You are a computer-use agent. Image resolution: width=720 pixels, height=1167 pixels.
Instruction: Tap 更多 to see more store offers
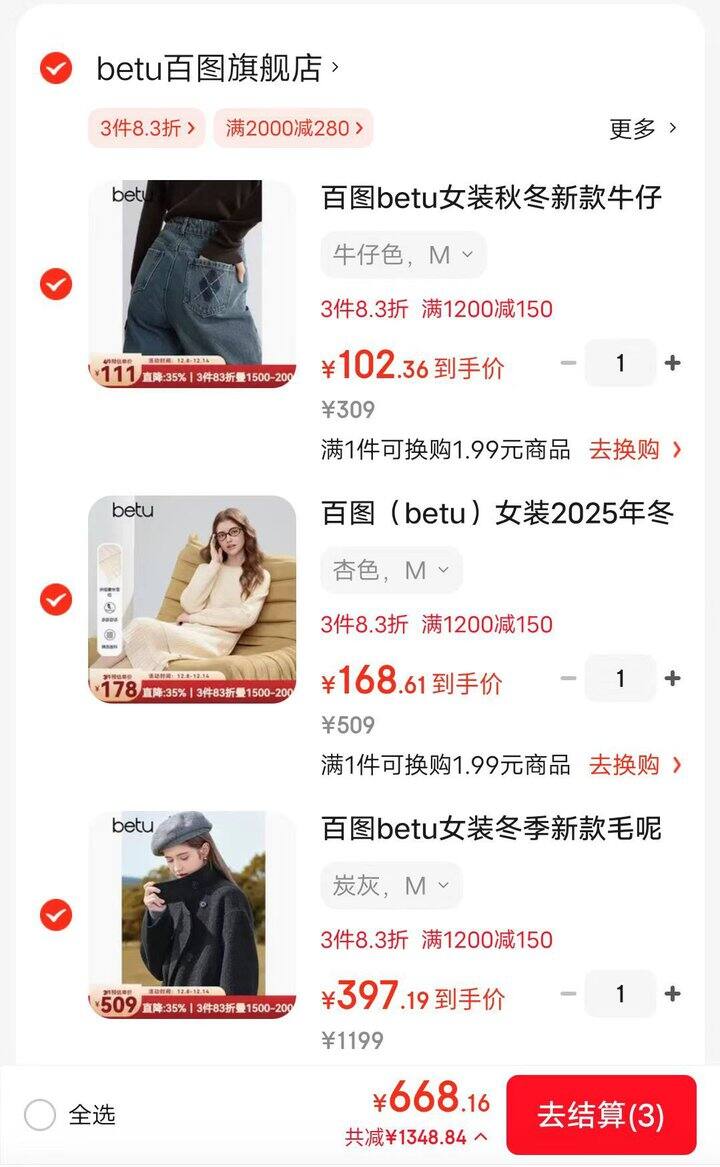643,128
